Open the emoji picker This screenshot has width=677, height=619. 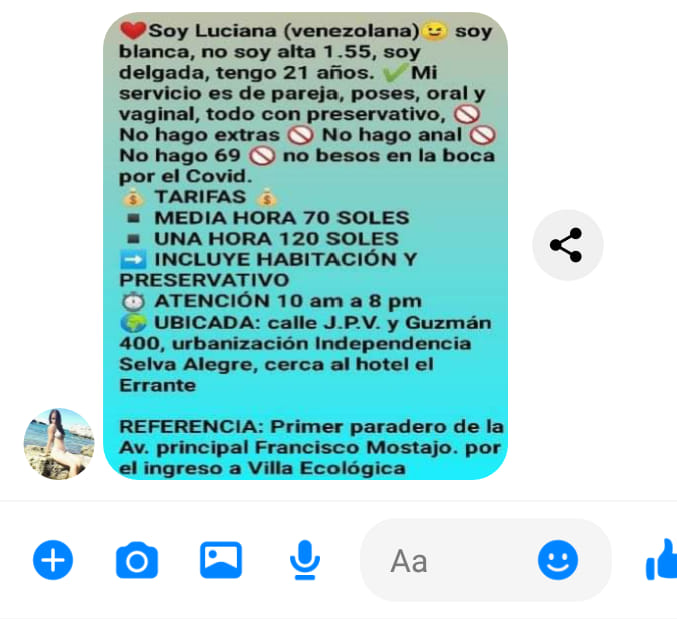558,560
